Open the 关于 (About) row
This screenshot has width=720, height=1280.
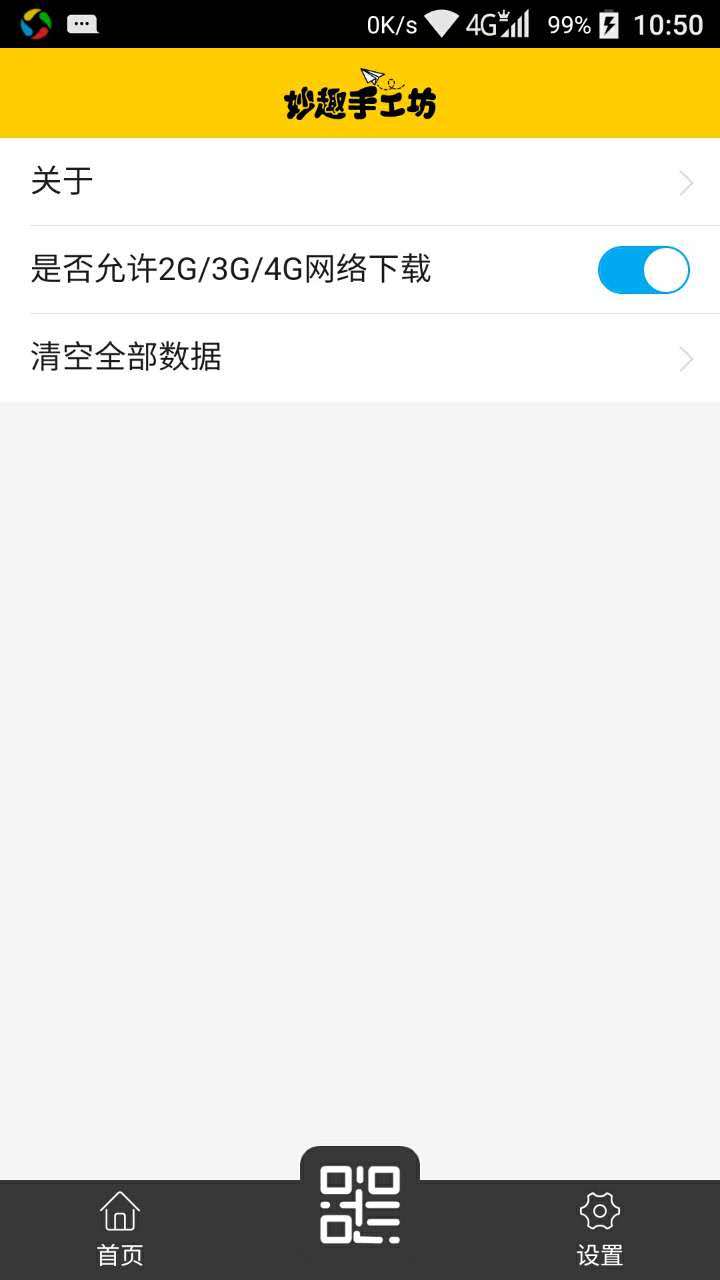(x=360, y=182)
